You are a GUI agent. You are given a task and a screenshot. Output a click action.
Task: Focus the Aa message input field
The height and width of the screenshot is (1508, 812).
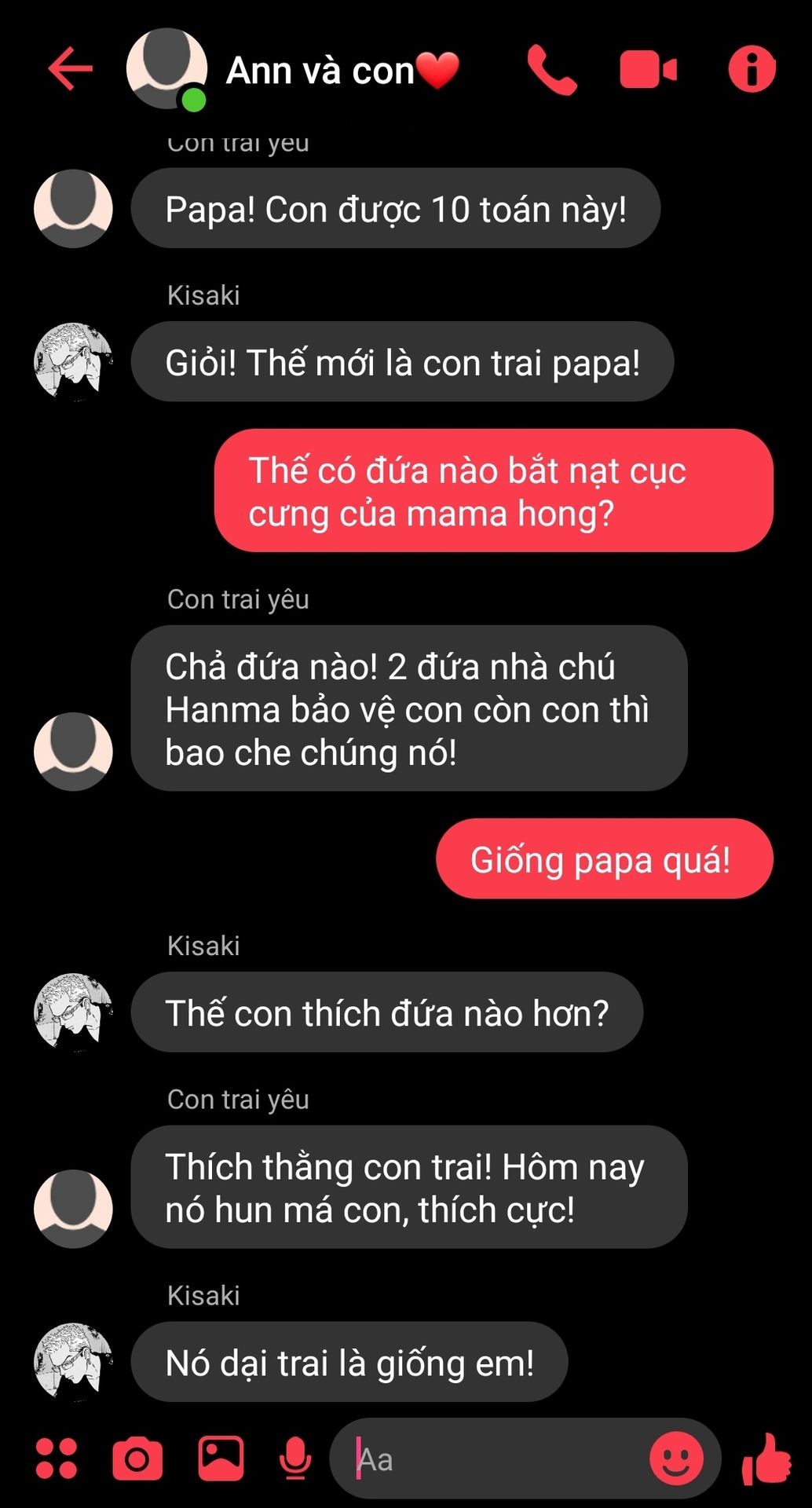pyautogui.click(x=495, y=1460)
